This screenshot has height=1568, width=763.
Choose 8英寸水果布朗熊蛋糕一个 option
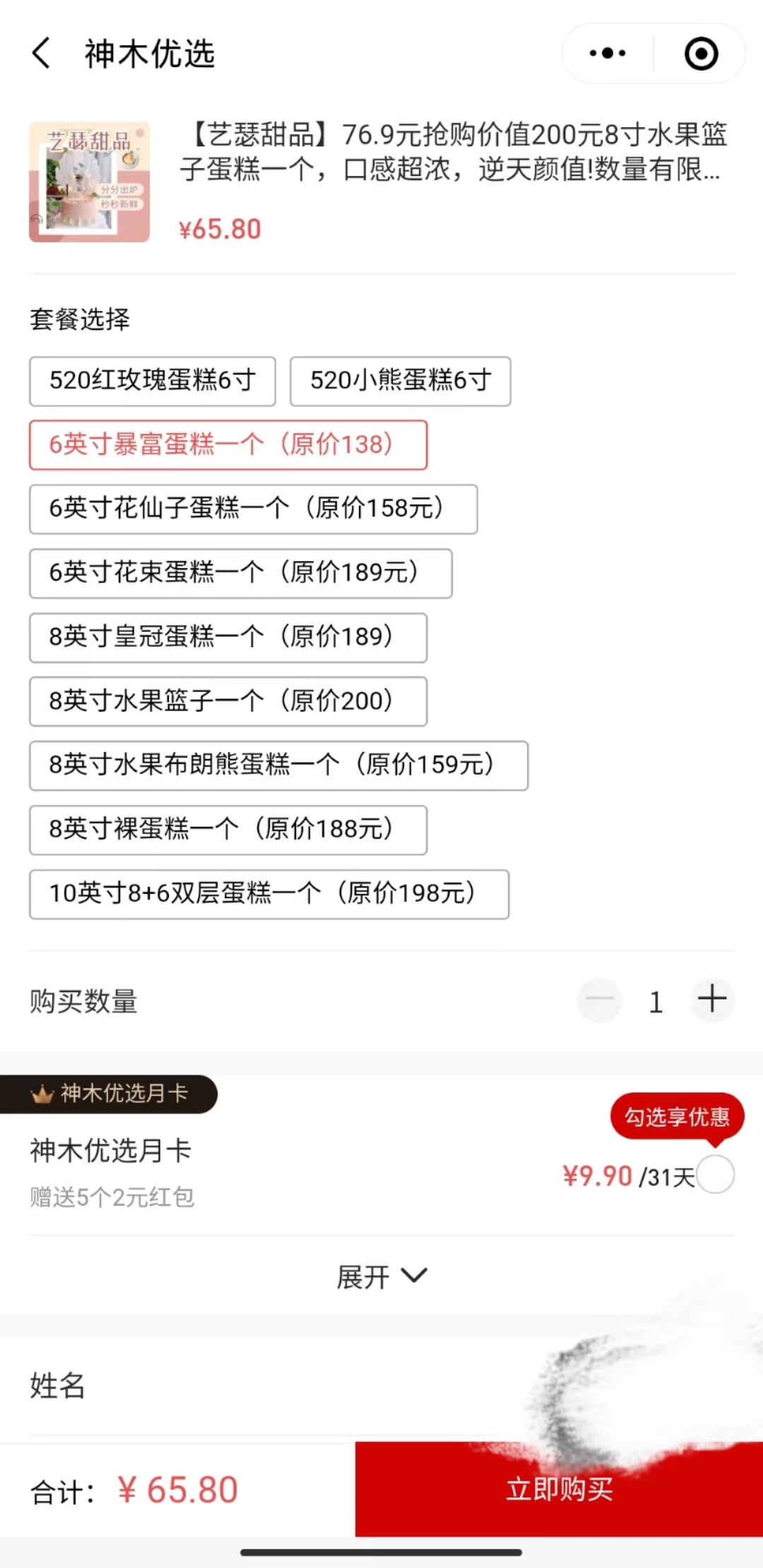tap(278, 765)
